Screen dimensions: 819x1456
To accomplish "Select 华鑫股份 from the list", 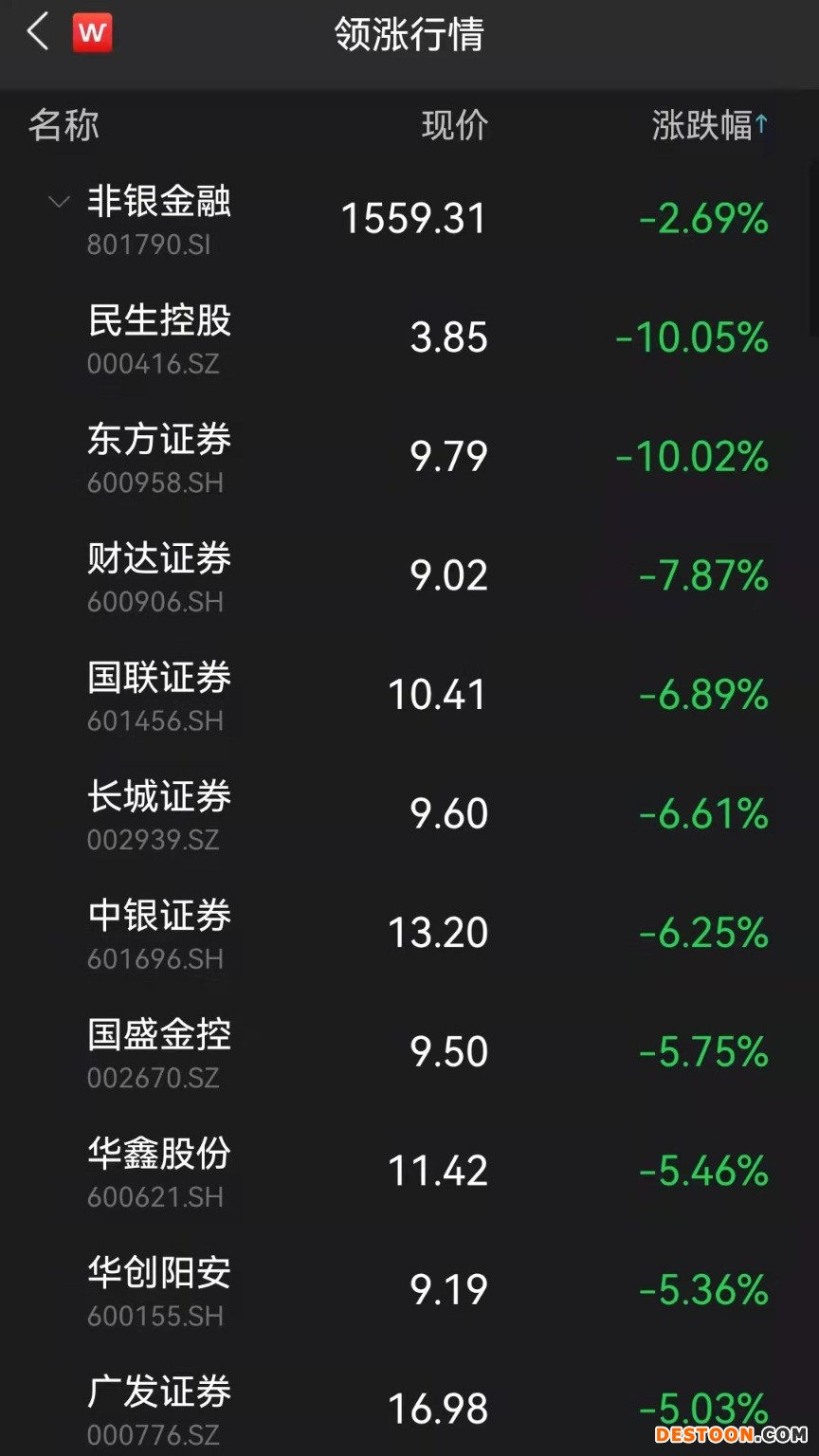I will pyautogui.click(x=409, y=1171).
